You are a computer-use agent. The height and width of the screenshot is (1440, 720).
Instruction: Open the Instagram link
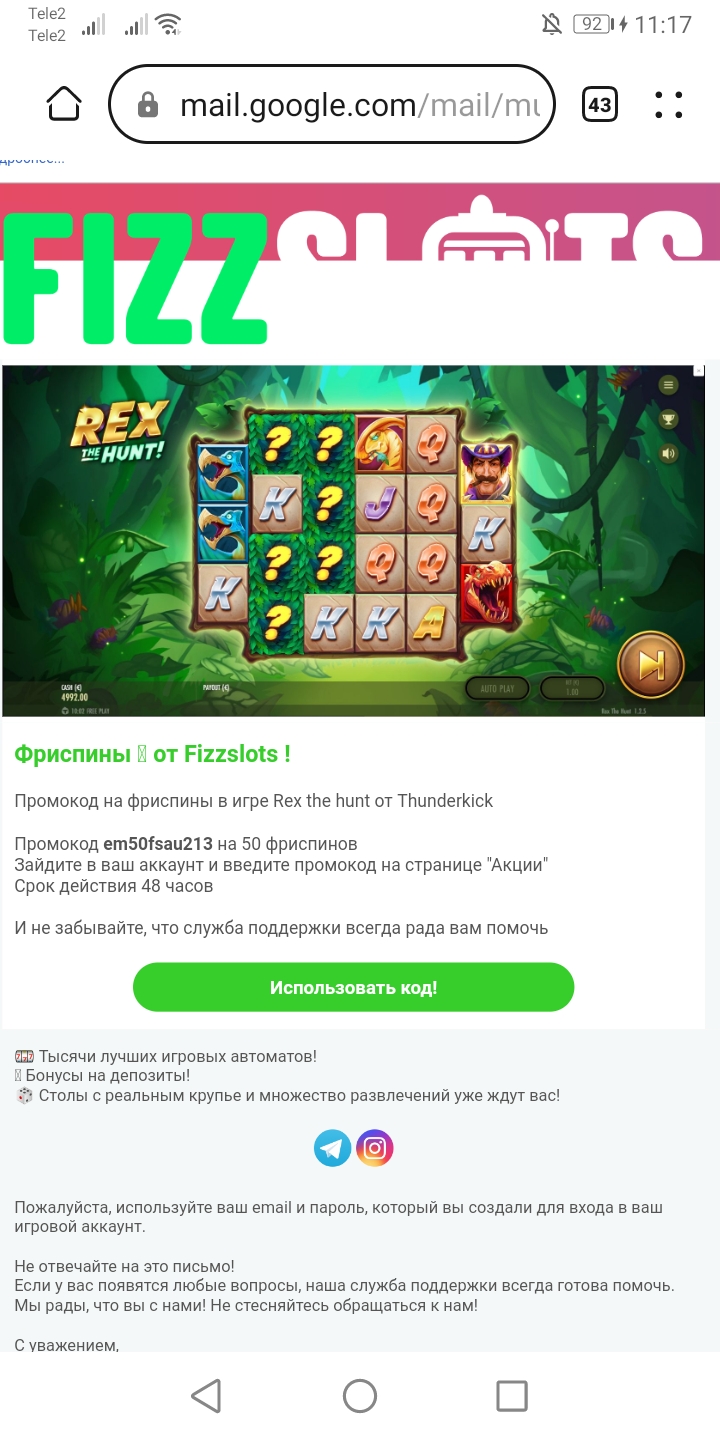[375, 1148]
